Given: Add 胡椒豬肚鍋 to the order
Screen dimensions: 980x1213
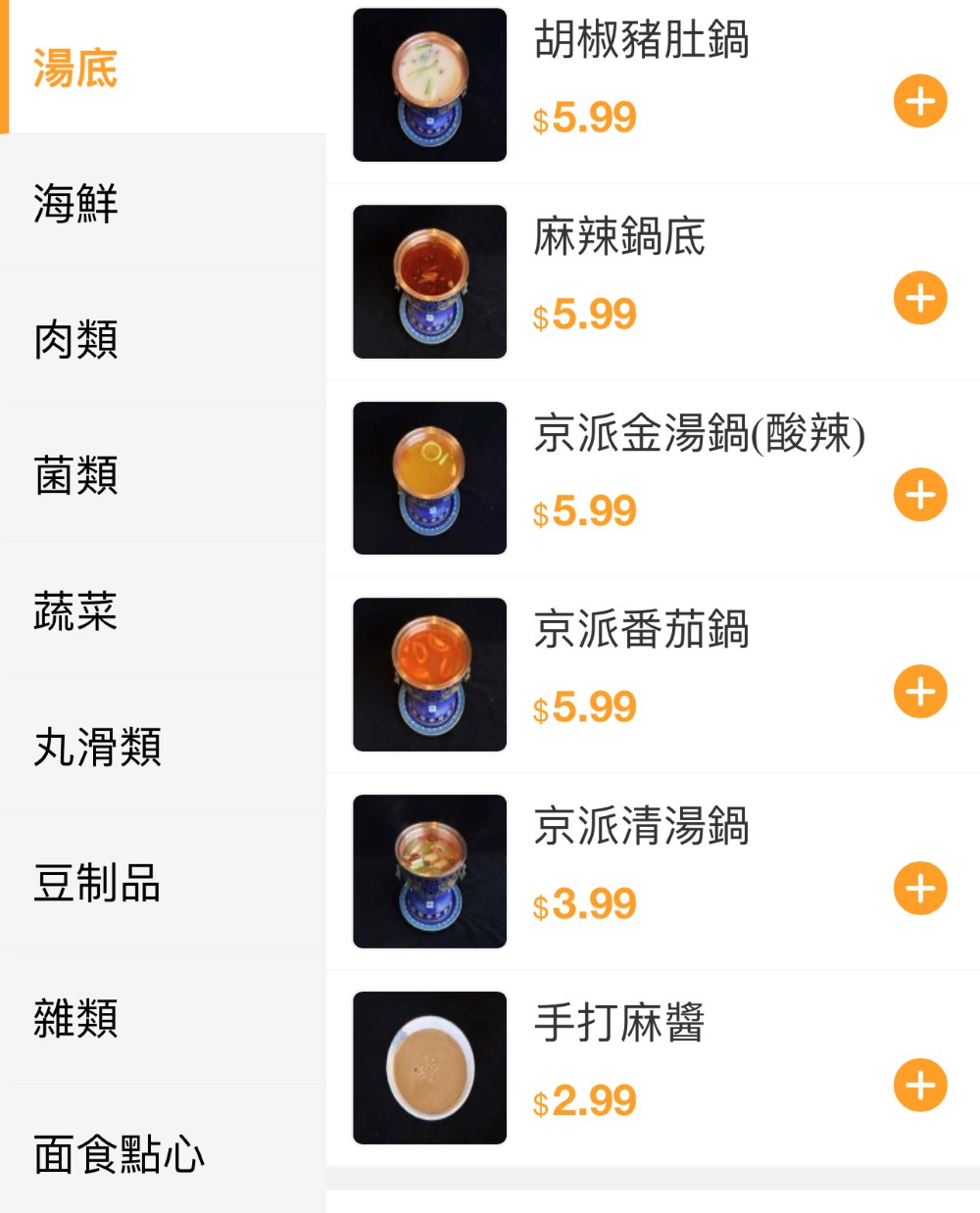Looking at the screenshot, I should [x=920, y=101].
